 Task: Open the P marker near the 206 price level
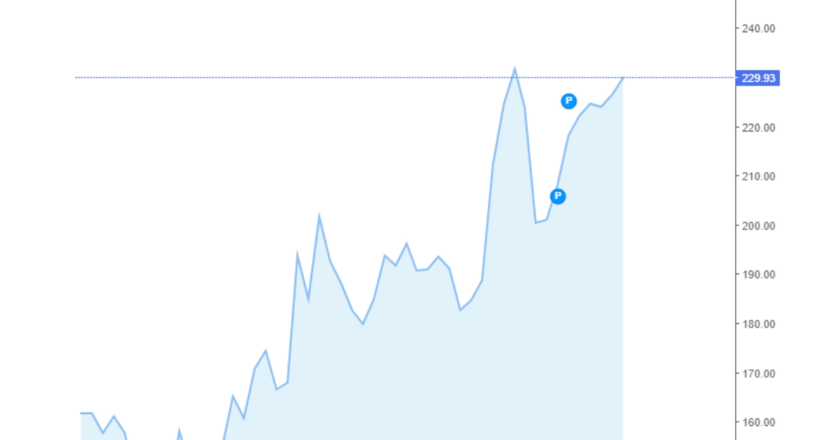[x=558, y=197]
